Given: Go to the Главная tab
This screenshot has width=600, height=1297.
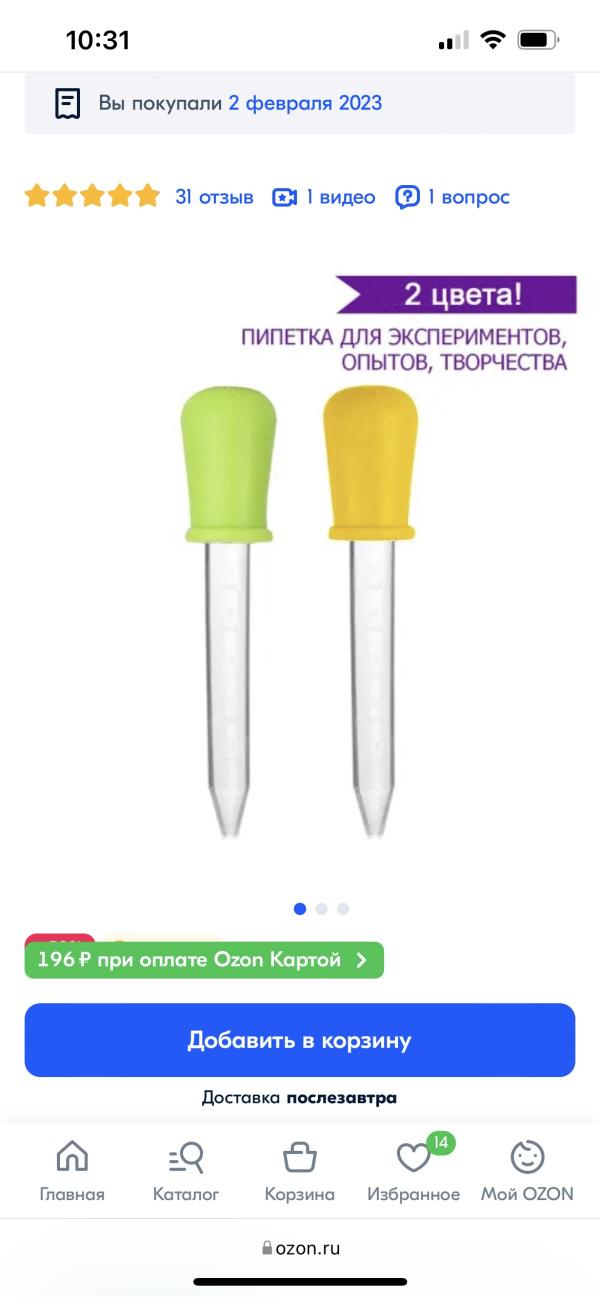Looking at the screenshot, I should (72, 1171).
